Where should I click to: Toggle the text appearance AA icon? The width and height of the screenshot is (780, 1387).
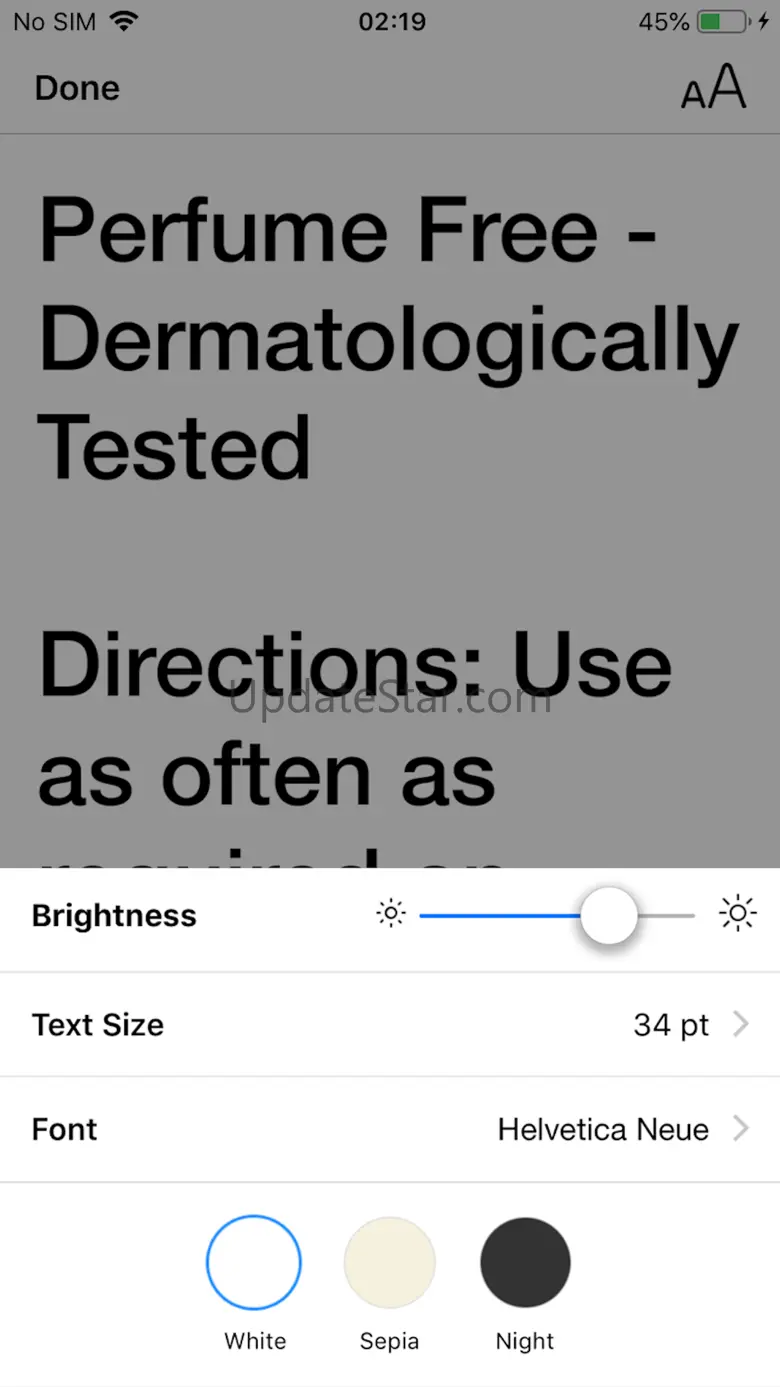(x=713, y=88)
